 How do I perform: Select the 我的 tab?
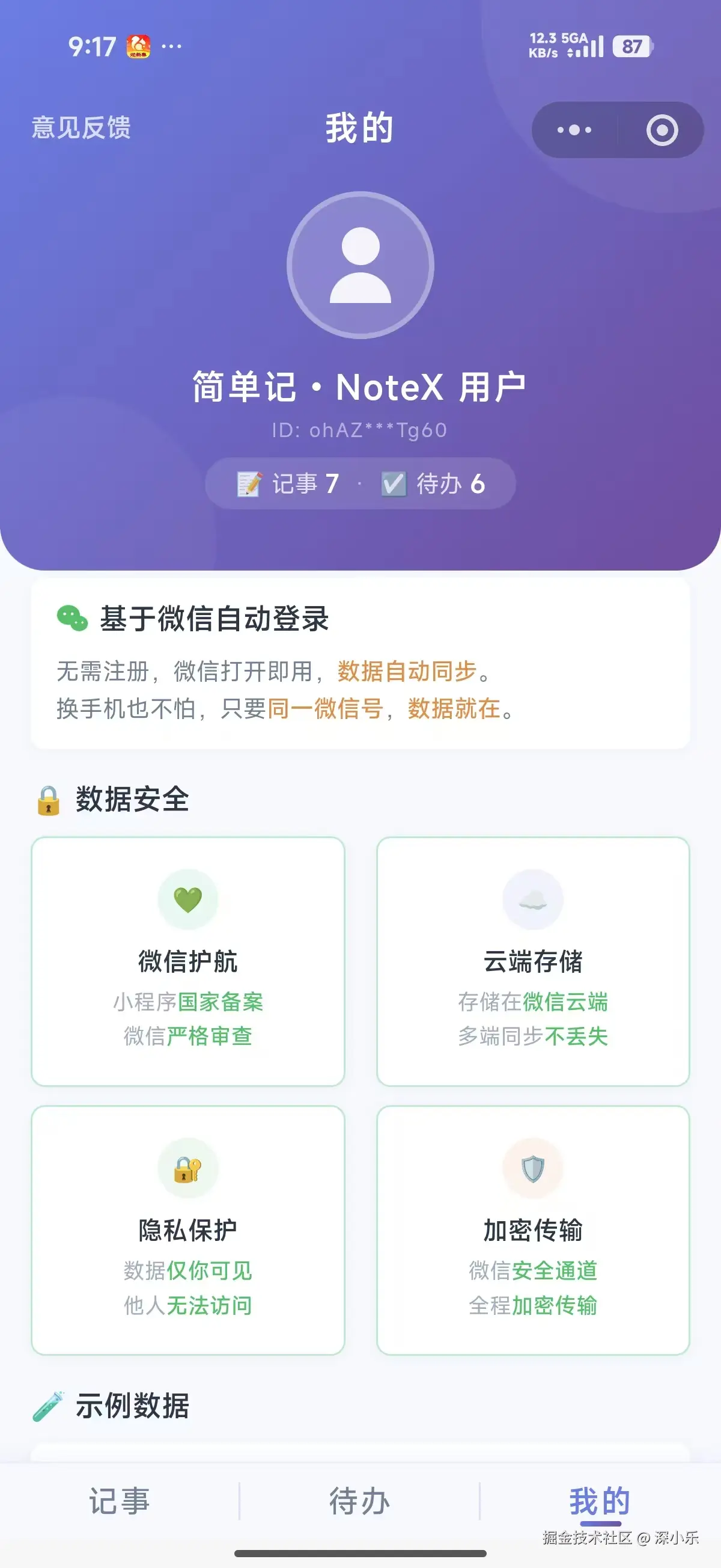pos(600,1501)
